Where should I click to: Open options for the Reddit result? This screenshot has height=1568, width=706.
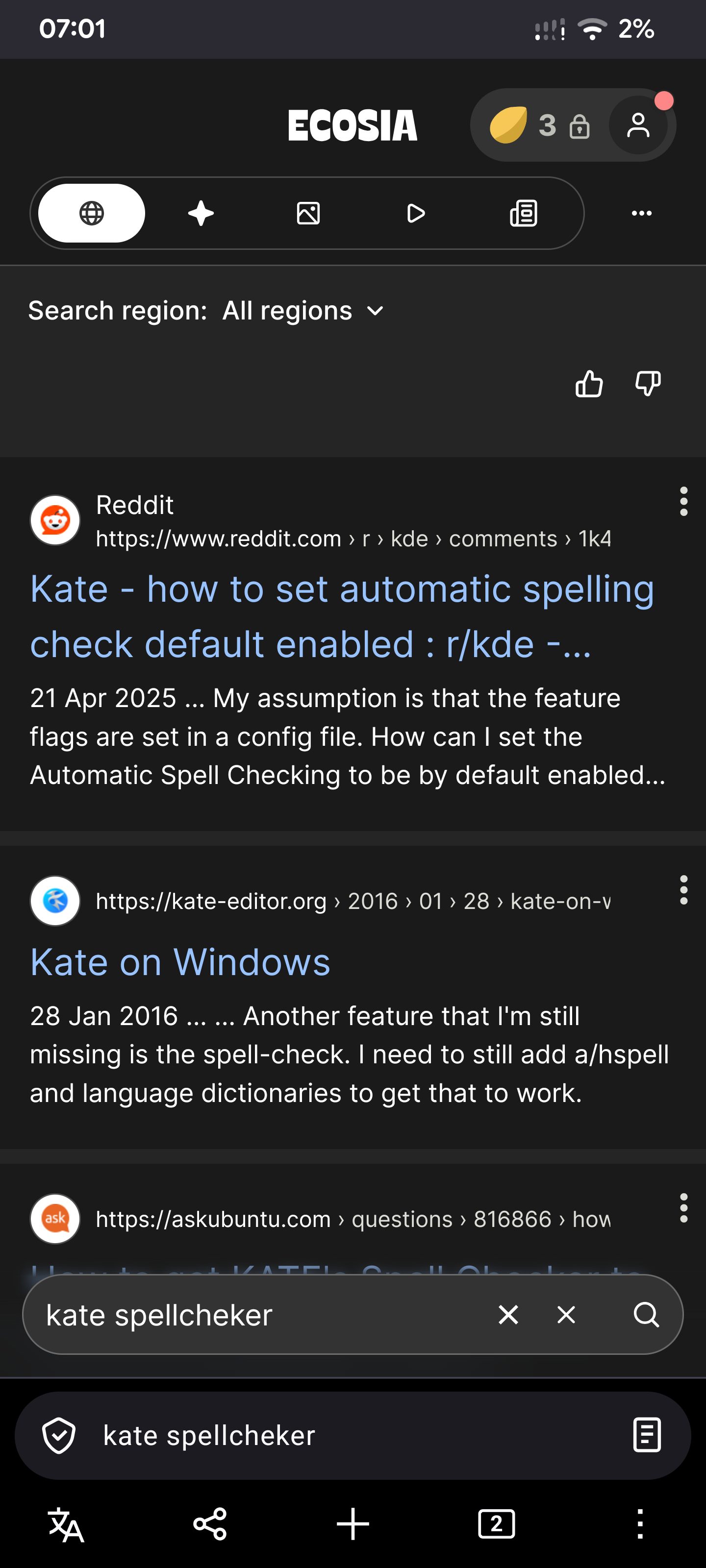click(683, 502)
